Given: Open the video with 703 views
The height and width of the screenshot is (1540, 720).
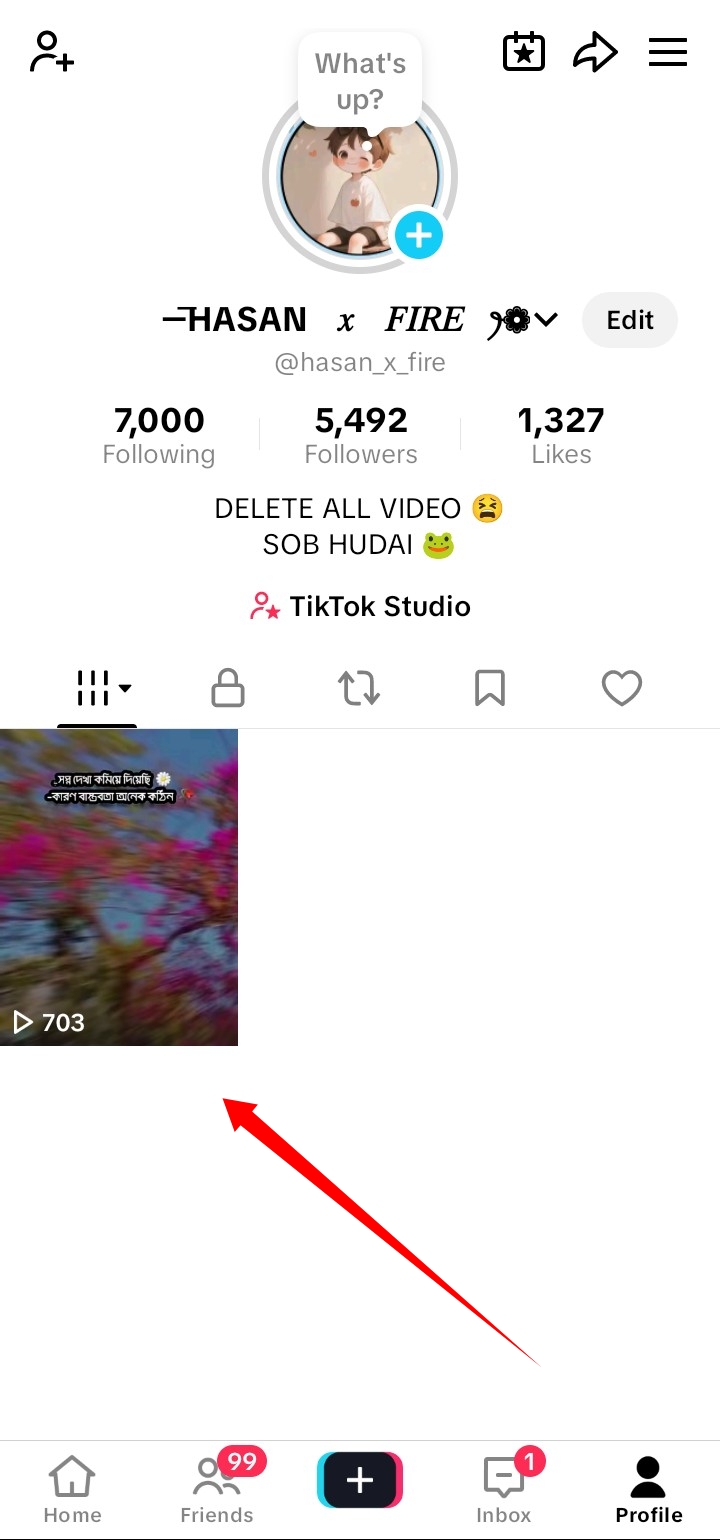Looking at the screenshot, I should pos(119,887).
